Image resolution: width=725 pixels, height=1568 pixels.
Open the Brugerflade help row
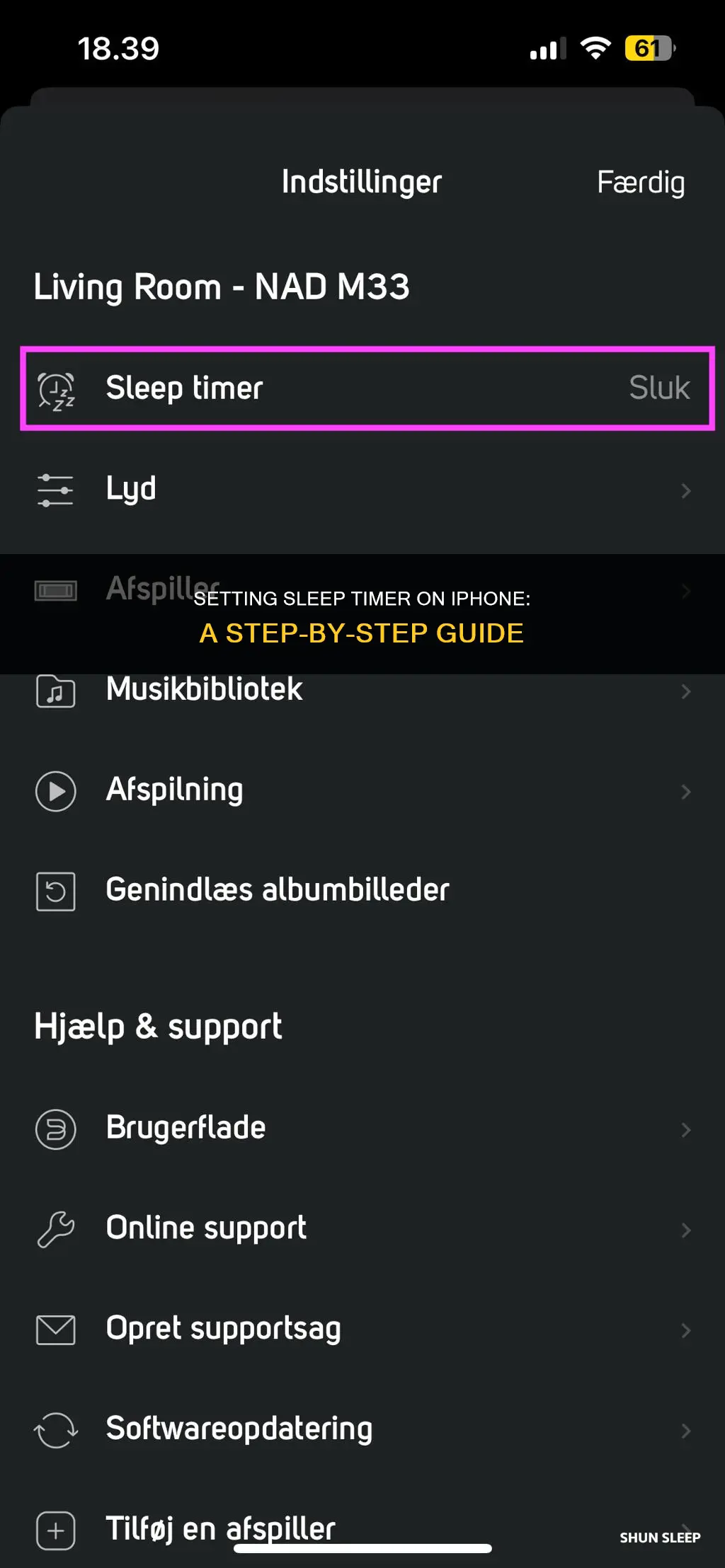click(362, 1129)
